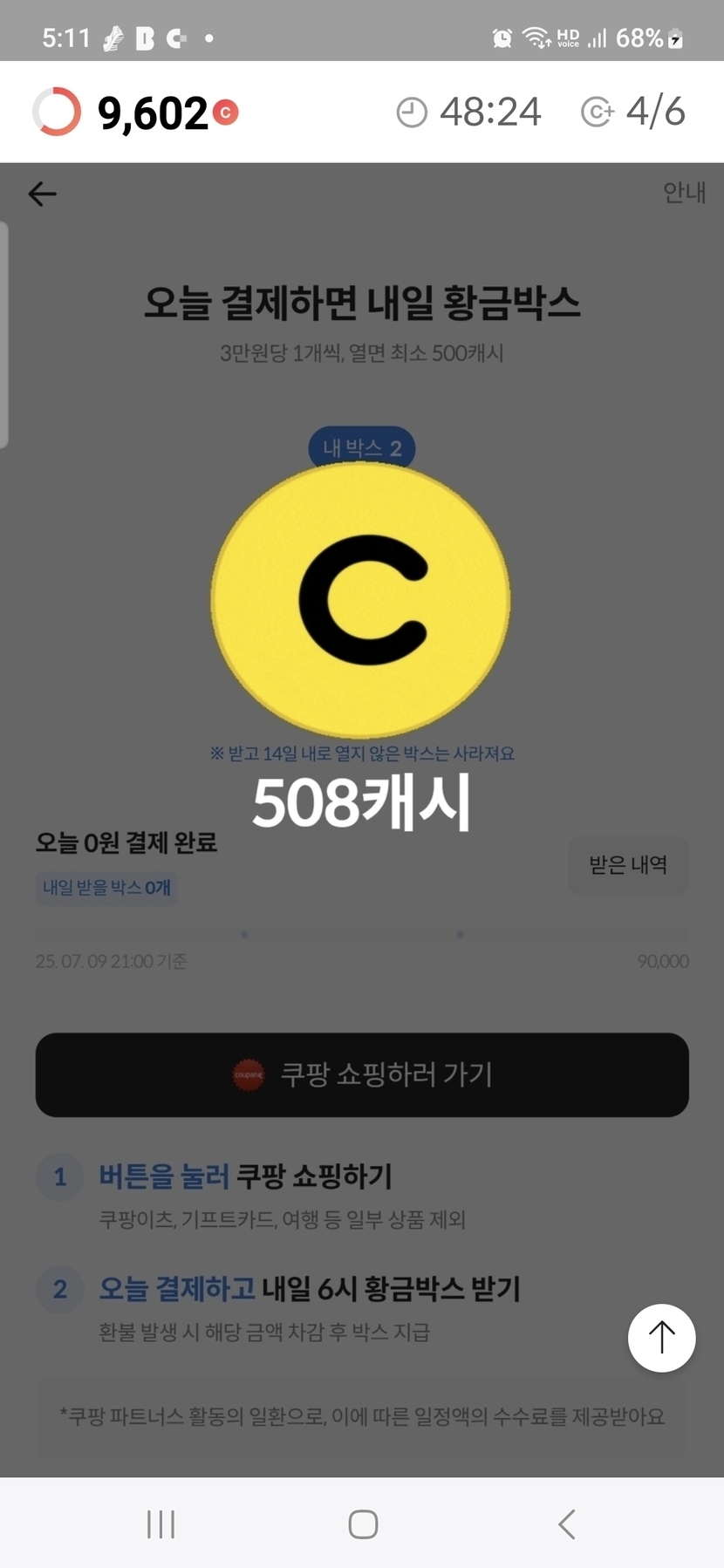Open recent apps from navigation bar

click(x=161, y=1524)
